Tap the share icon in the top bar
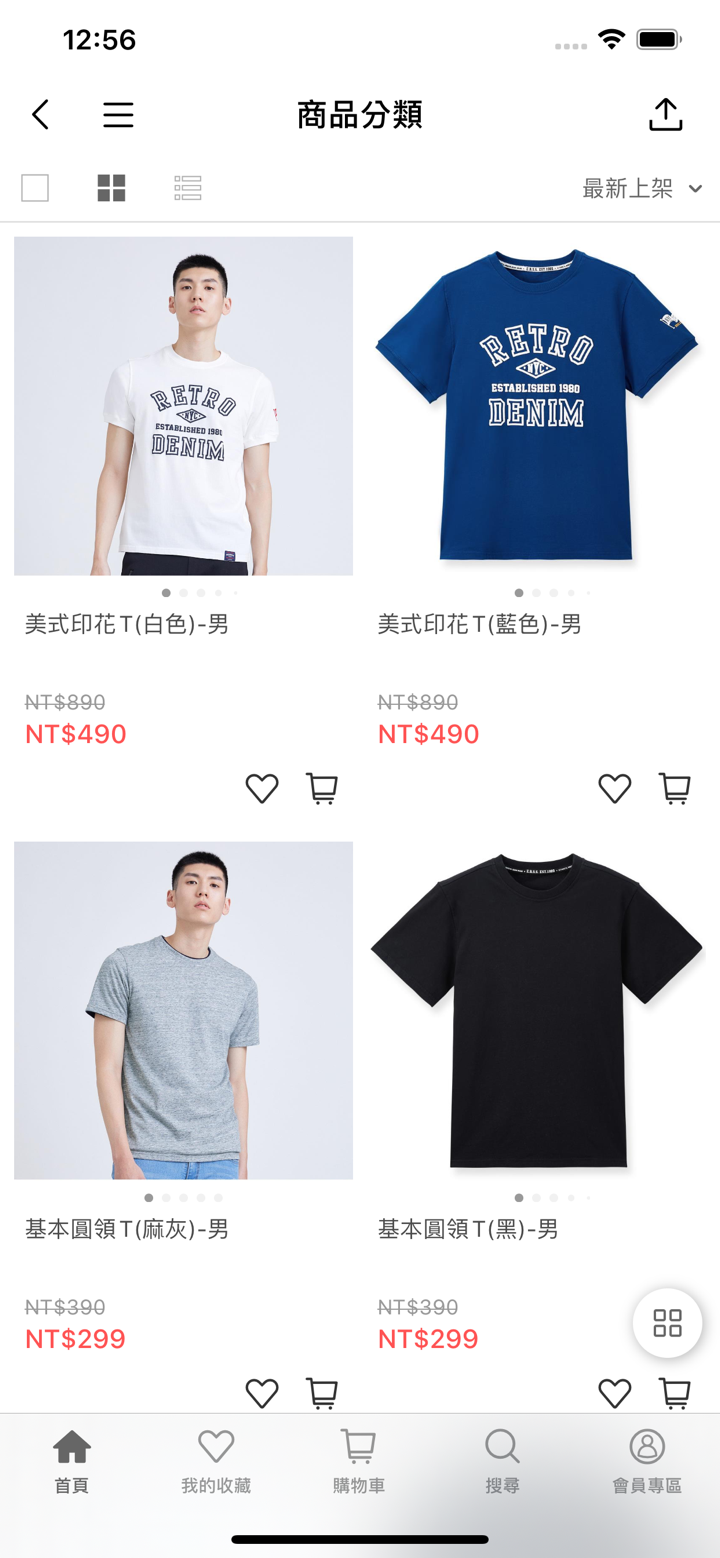 pyautogui.click(x=665, y=113)
